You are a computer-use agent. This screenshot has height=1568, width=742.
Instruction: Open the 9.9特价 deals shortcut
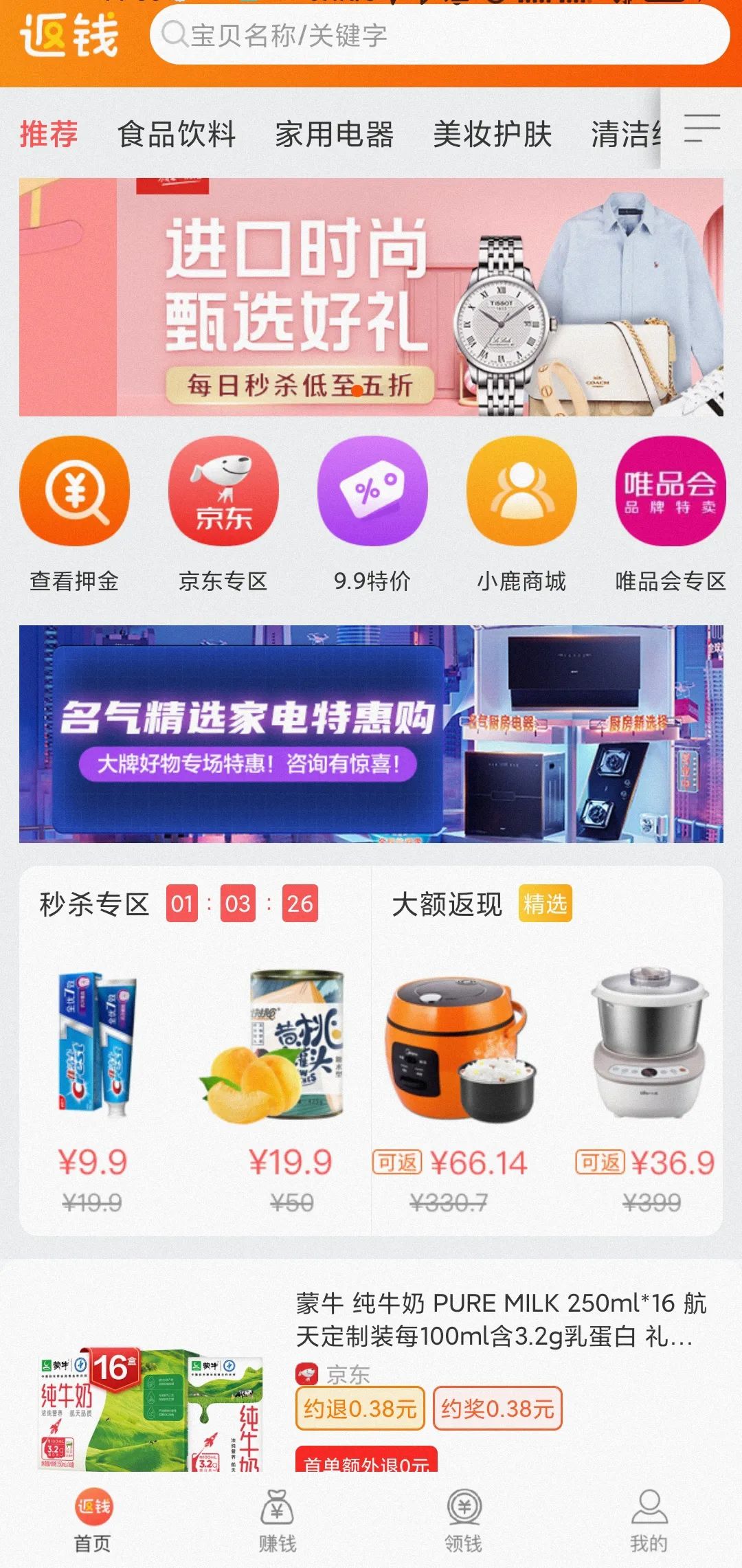click(x=372, y=515)
